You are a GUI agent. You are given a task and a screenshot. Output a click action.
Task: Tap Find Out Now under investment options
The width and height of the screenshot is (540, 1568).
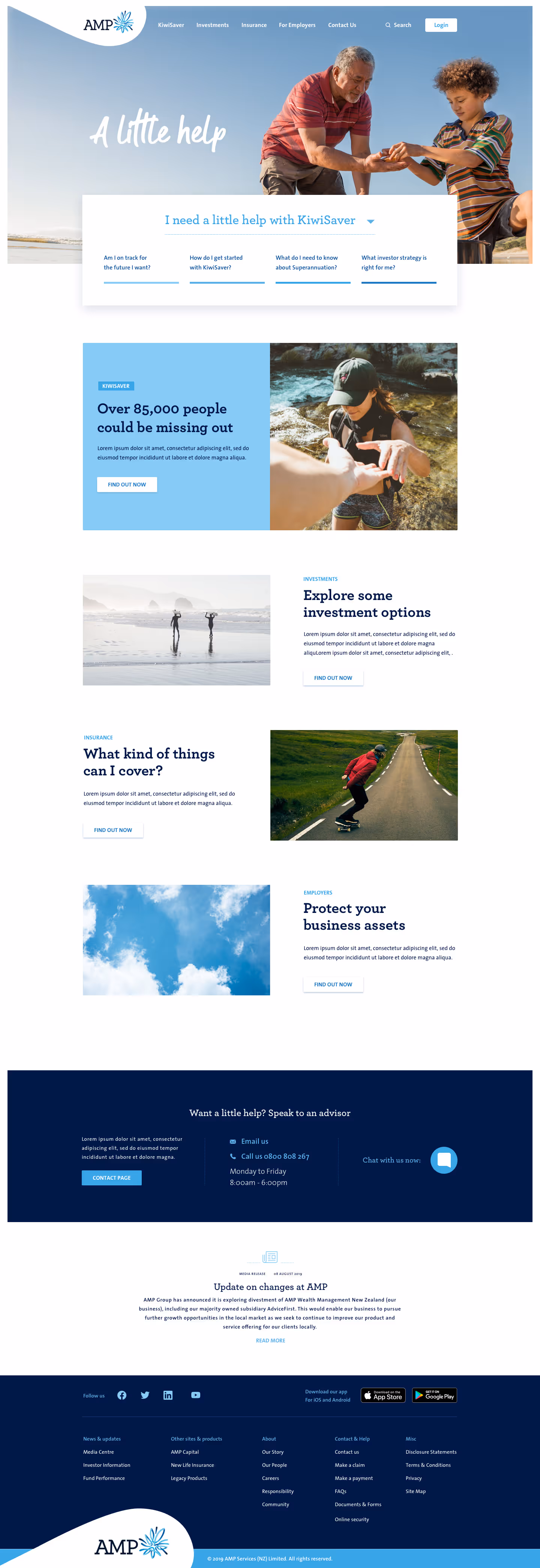click(x=333, y=678)
